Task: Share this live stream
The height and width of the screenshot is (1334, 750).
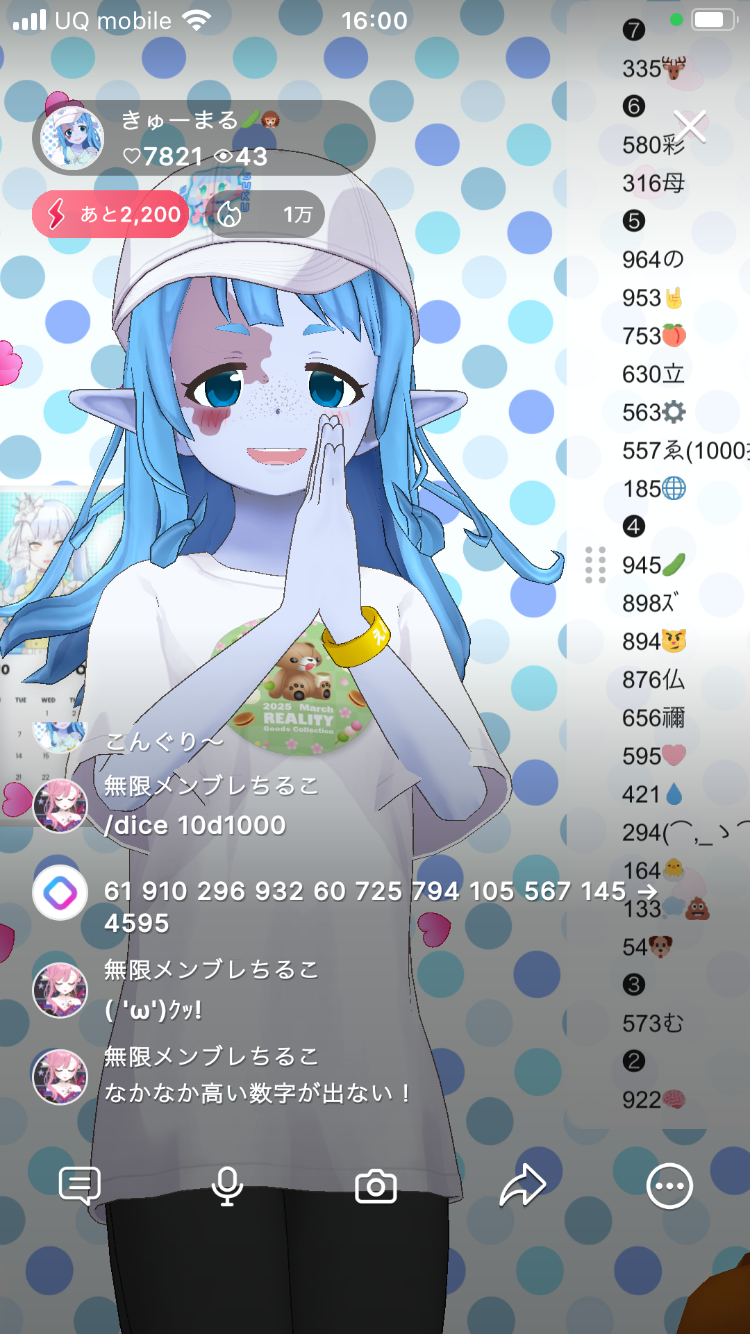Action: click(x=522, y=1186)
